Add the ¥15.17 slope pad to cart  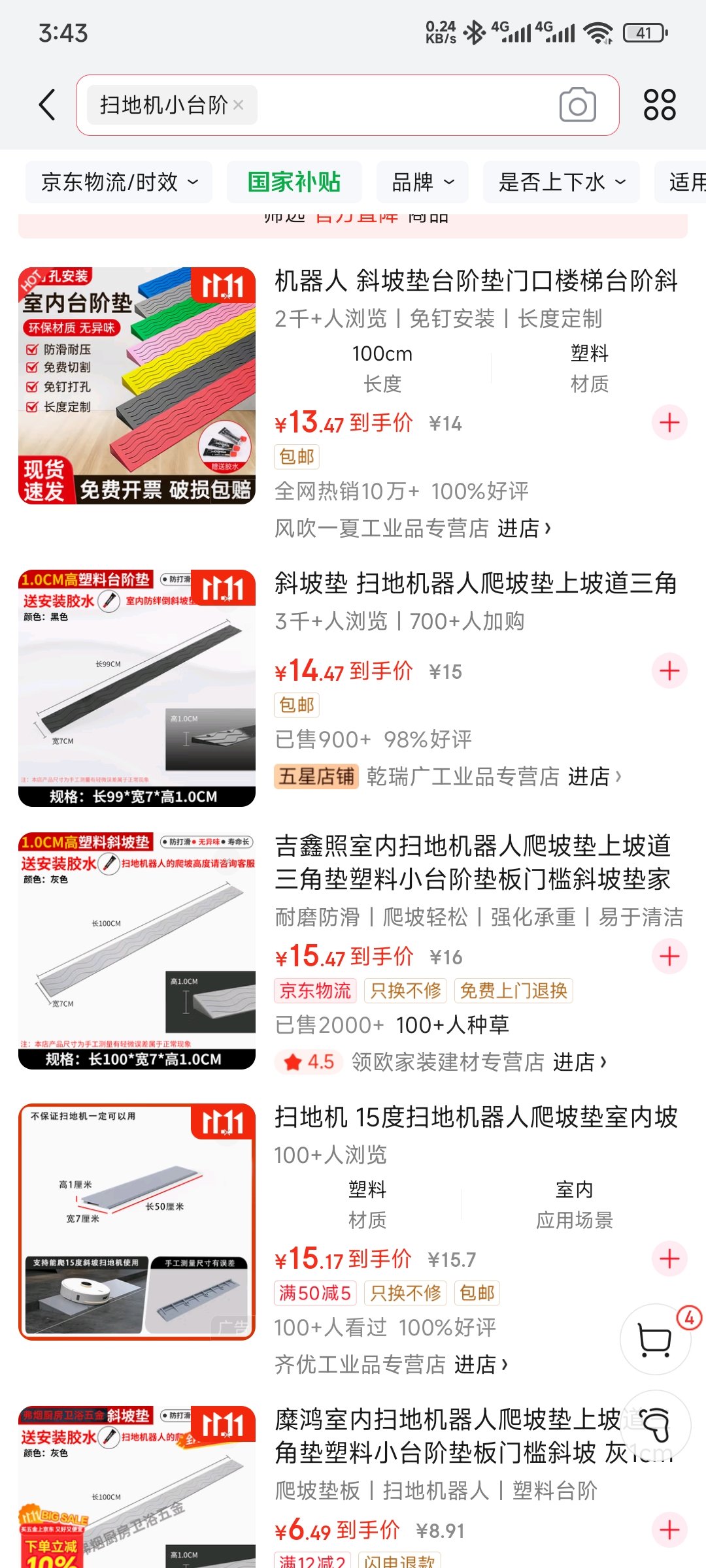click(x=669, y=1259)
